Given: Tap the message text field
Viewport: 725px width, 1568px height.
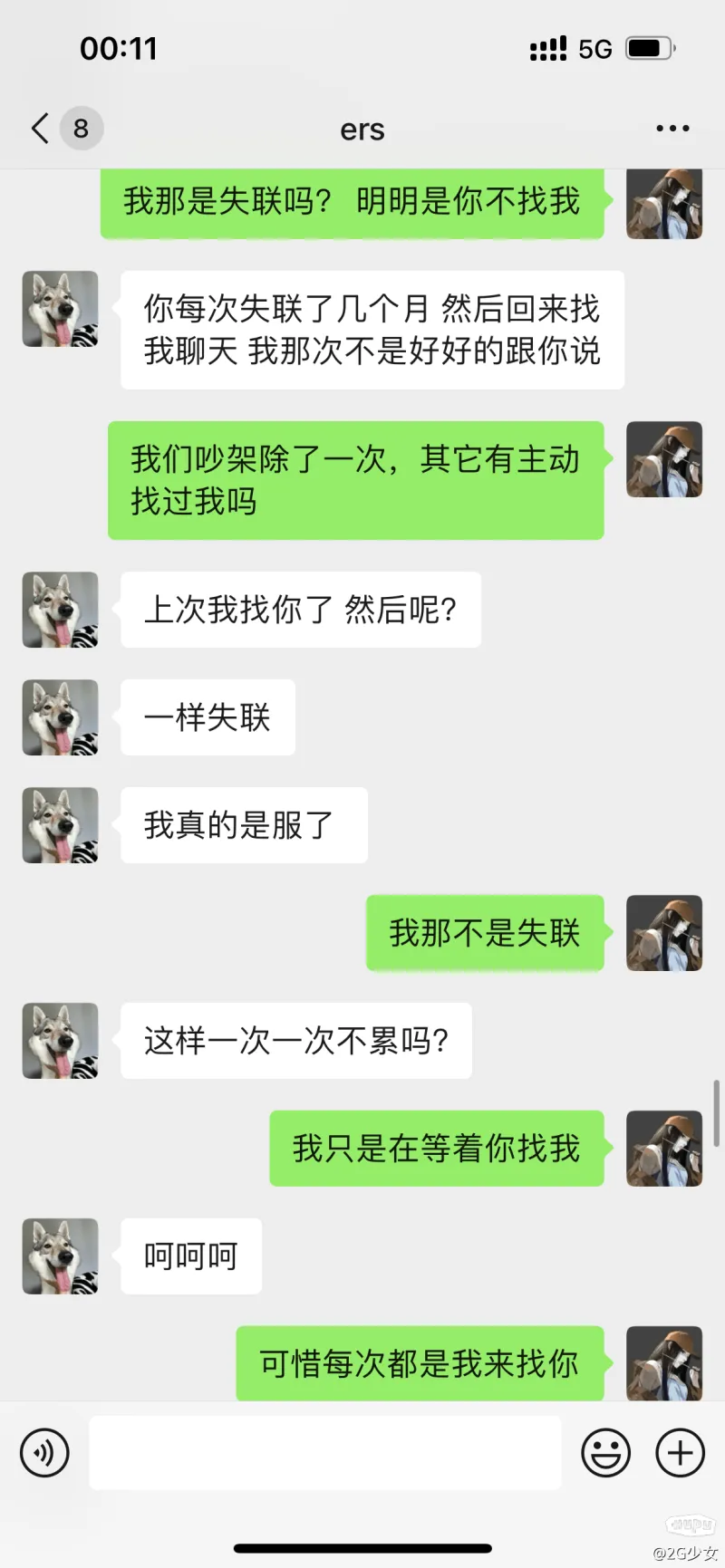Looking at the screenshot, I should tap(324, 1453).
